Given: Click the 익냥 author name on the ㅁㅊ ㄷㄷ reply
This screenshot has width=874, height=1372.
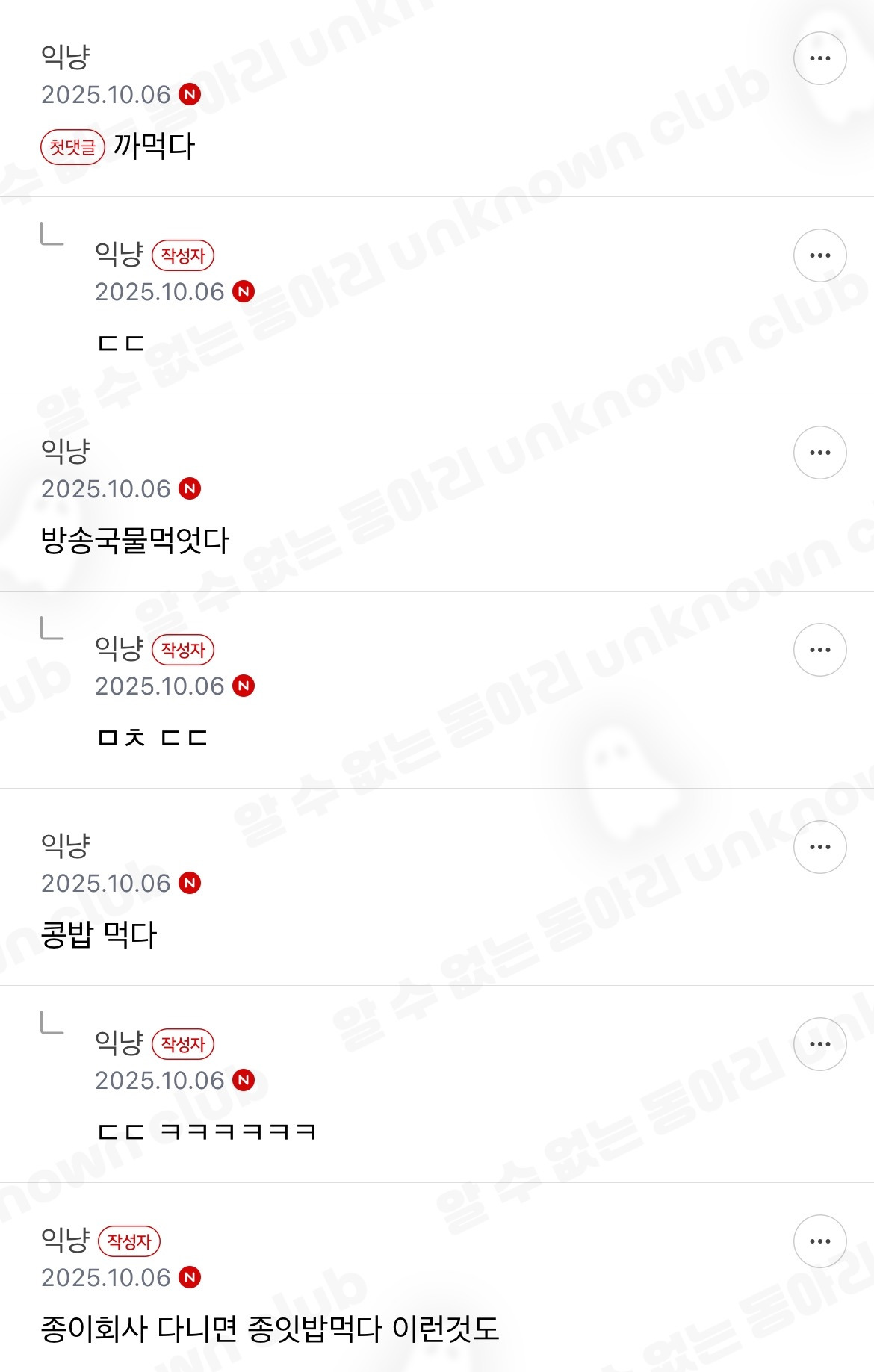Looking at the screenshot, I should point(120,650).
